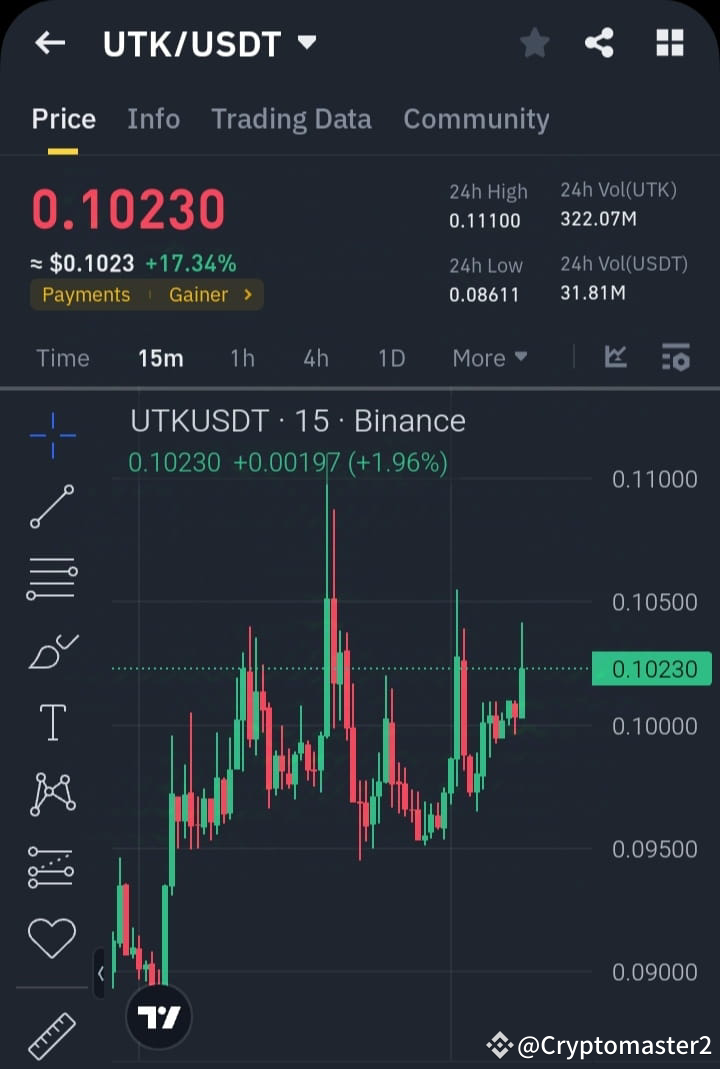Switch to the Trading Data tab
The width and height of the screenshot is (720, 1069).
(x=291, y=118)
